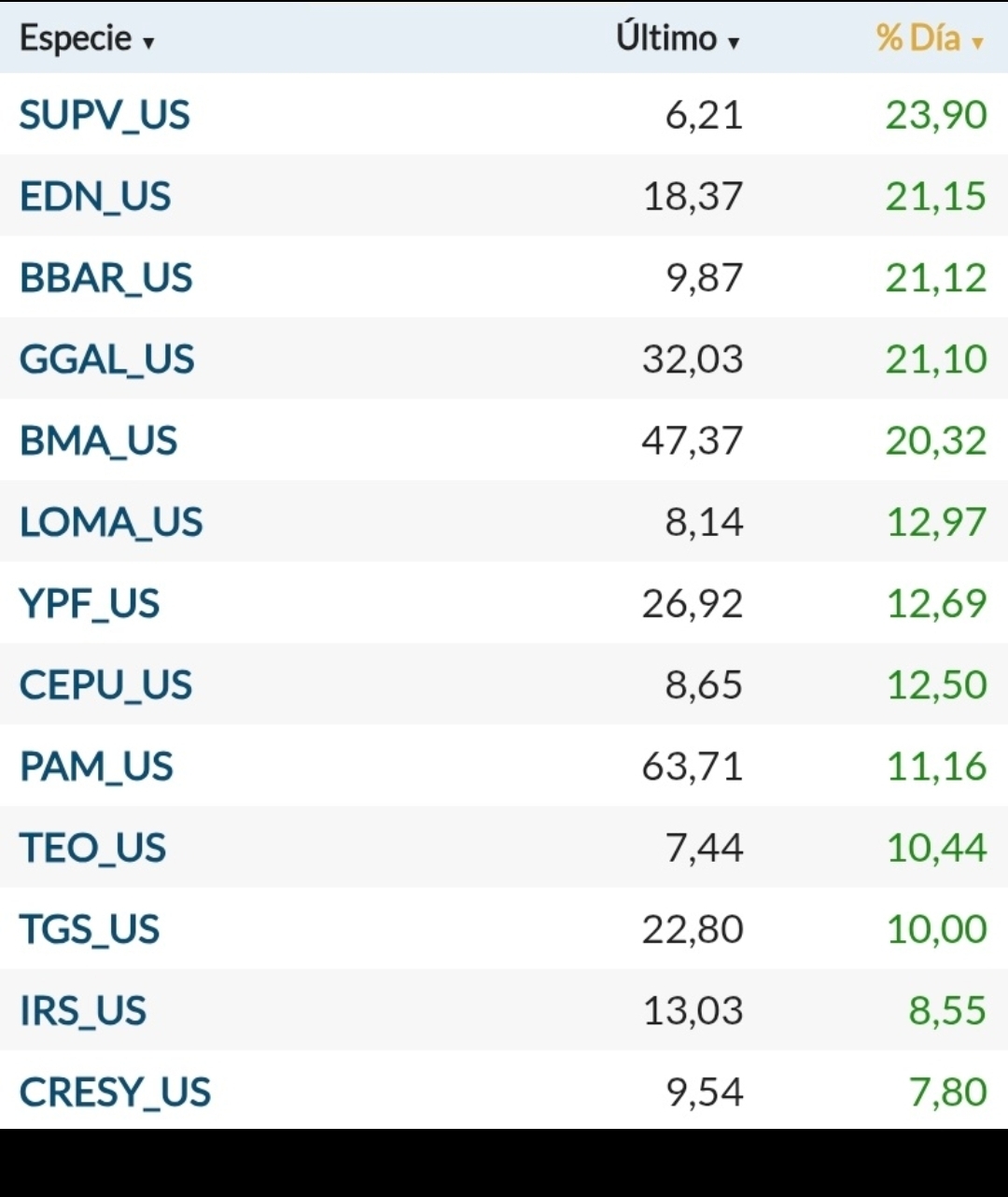
Task: Open TGS_US stock page
Action: [90, 930]
